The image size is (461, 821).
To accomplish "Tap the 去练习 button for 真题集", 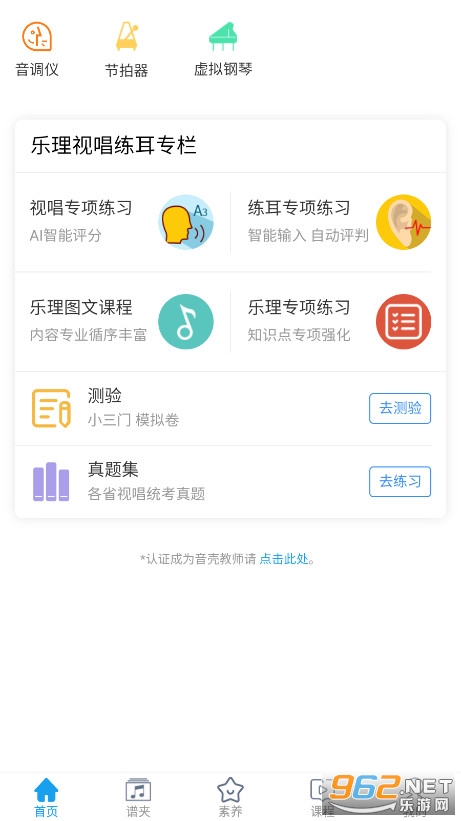I will (x=400, y=482).
